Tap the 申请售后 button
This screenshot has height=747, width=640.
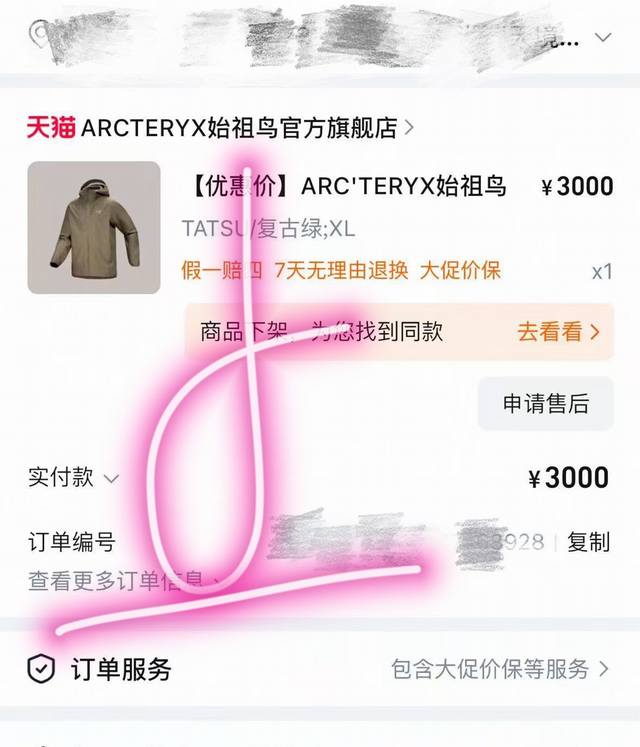[545, 404]
